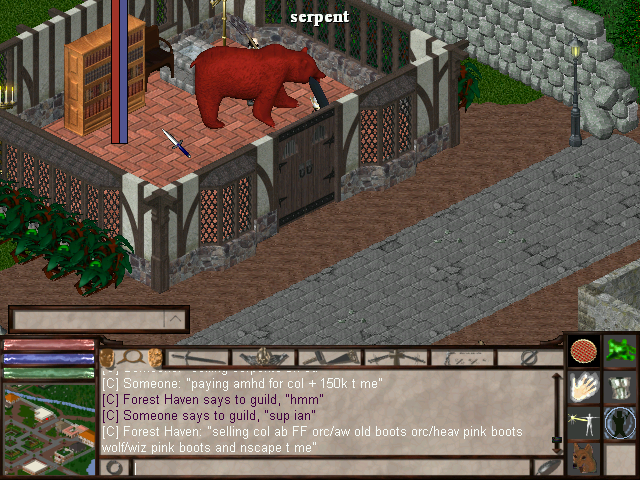Screen dimensions: 640x480
Task: Tap the brown animal head icon
Action: 583,459
